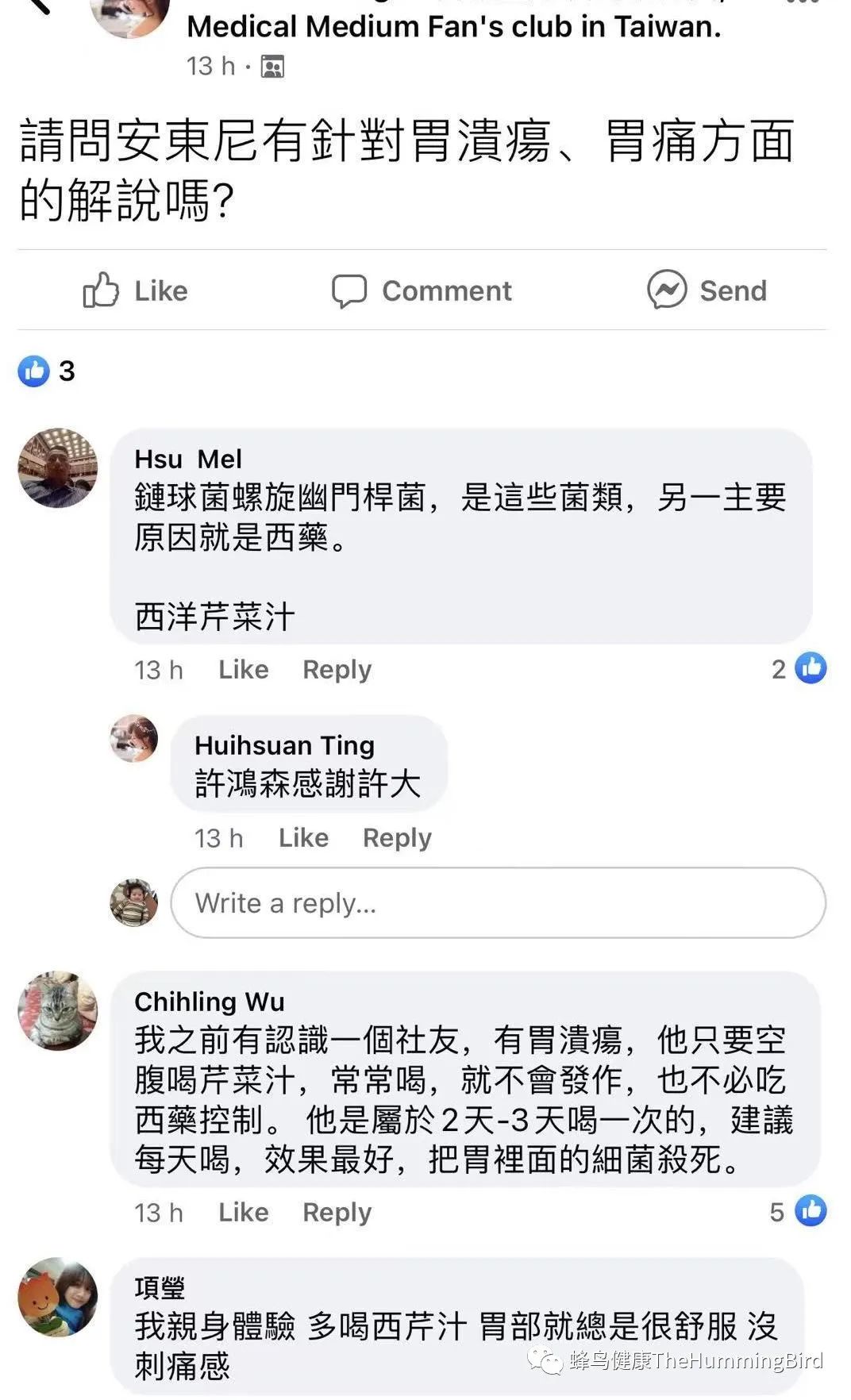Image resolution: width=851 pixels, height=1400 pixels.
Task: View the post's 3 like reactions
Action: point(47,371)
